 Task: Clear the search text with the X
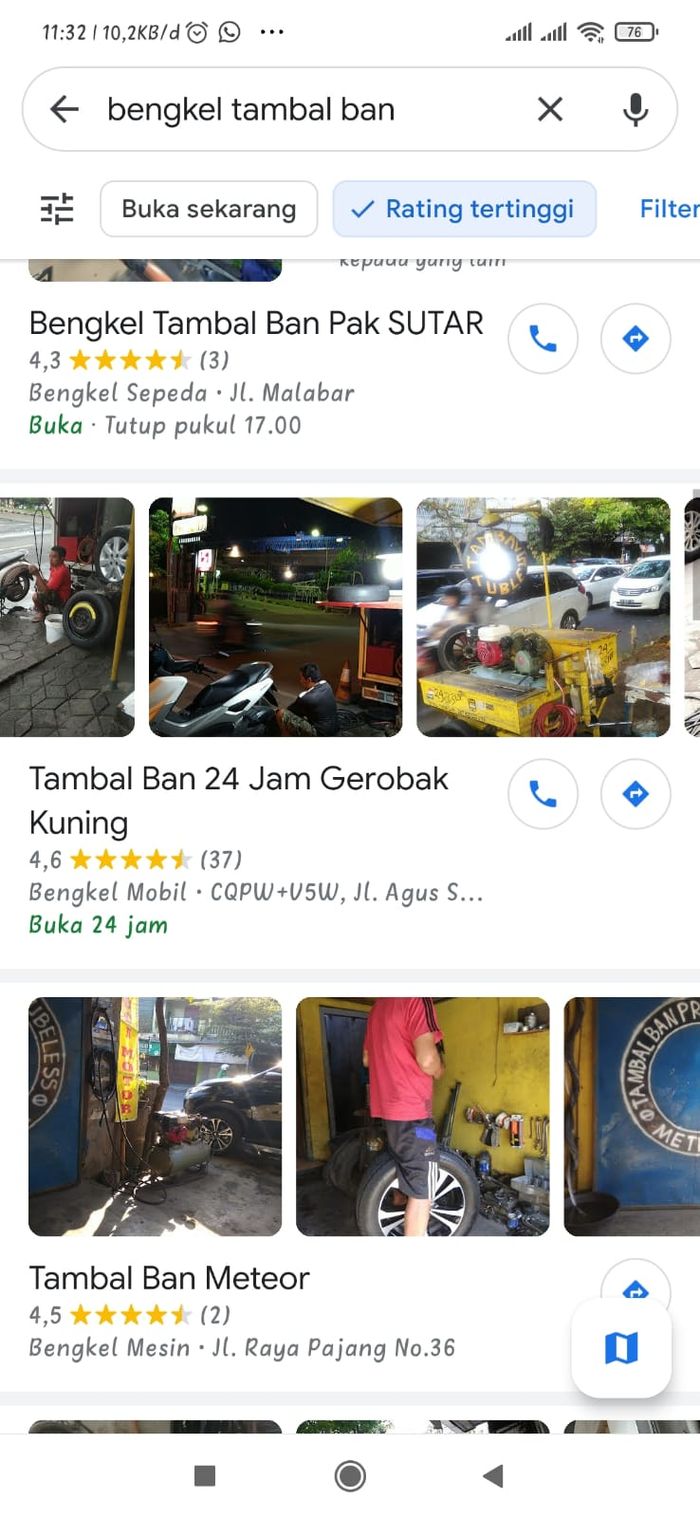(x=550, y=109)
